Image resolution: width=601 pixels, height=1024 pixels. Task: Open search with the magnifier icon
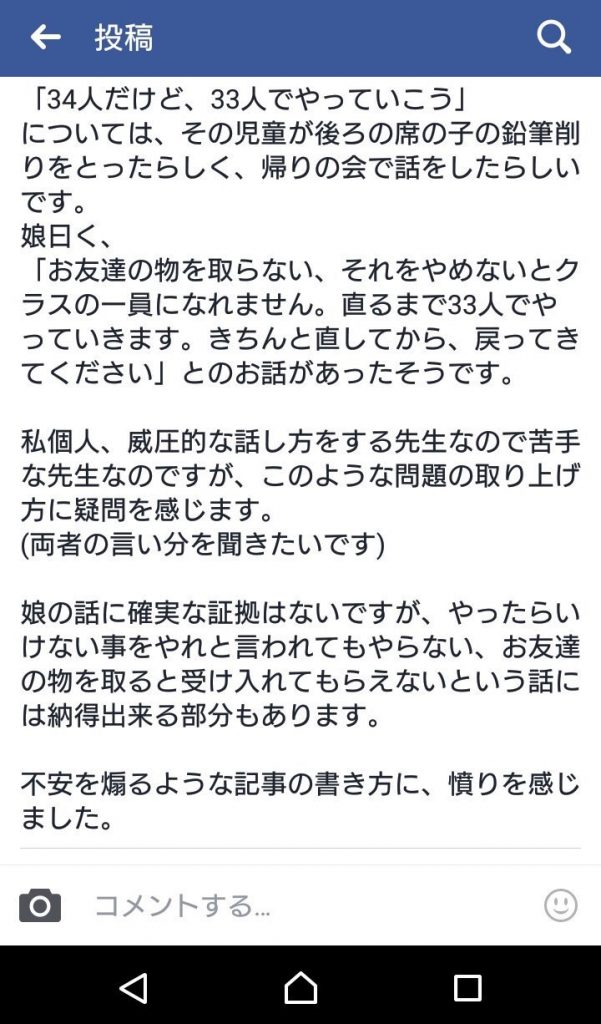click(554, 37)
